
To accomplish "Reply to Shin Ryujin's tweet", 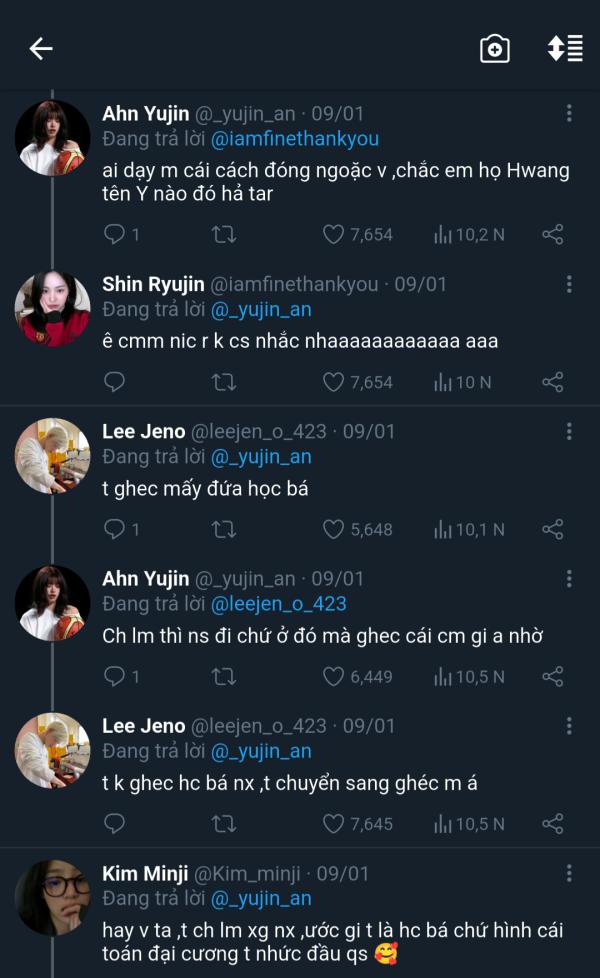I will (114, 382).
